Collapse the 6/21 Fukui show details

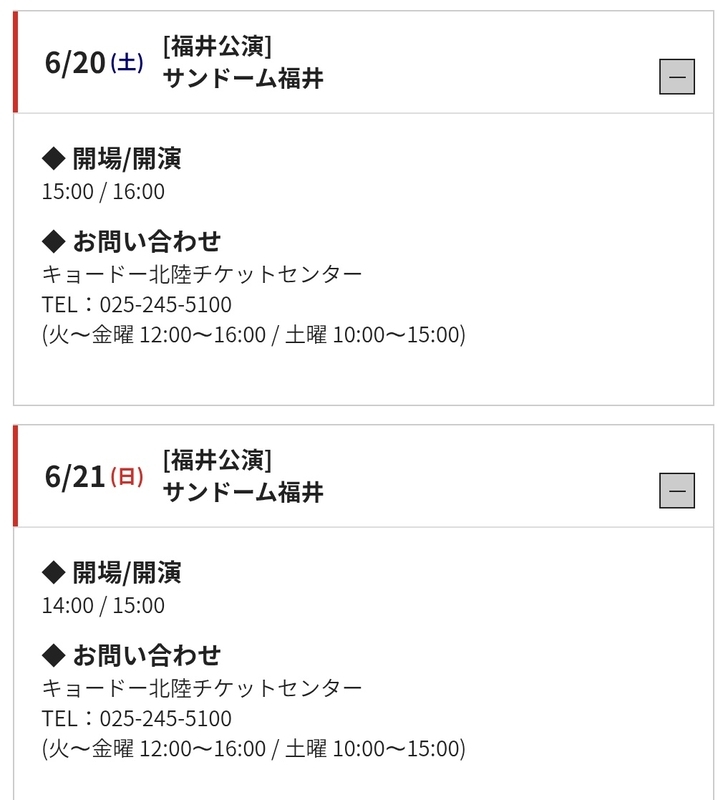point(677,491)
